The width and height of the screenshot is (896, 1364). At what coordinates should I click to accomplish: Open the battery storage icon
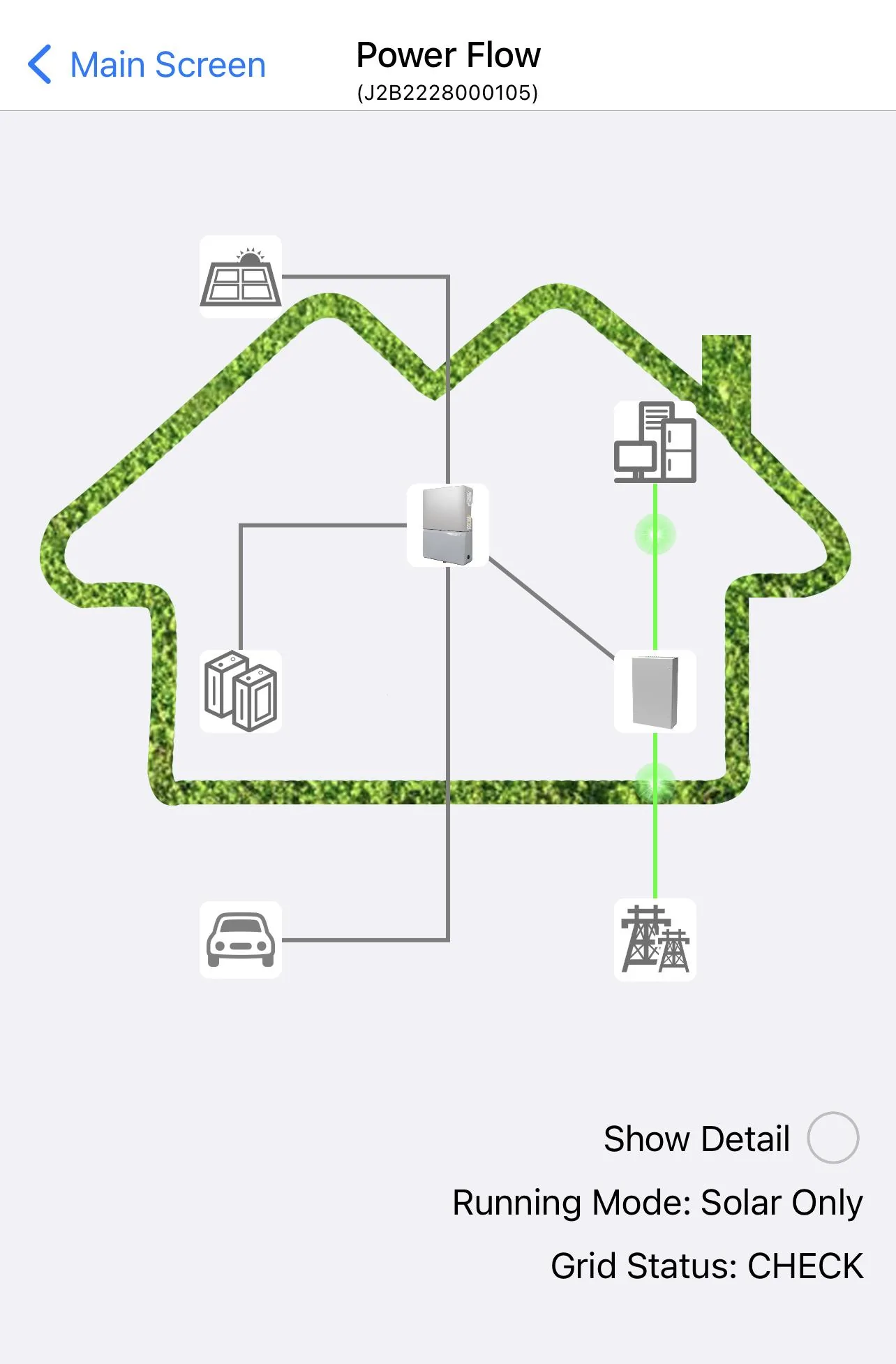click(241, 691)
